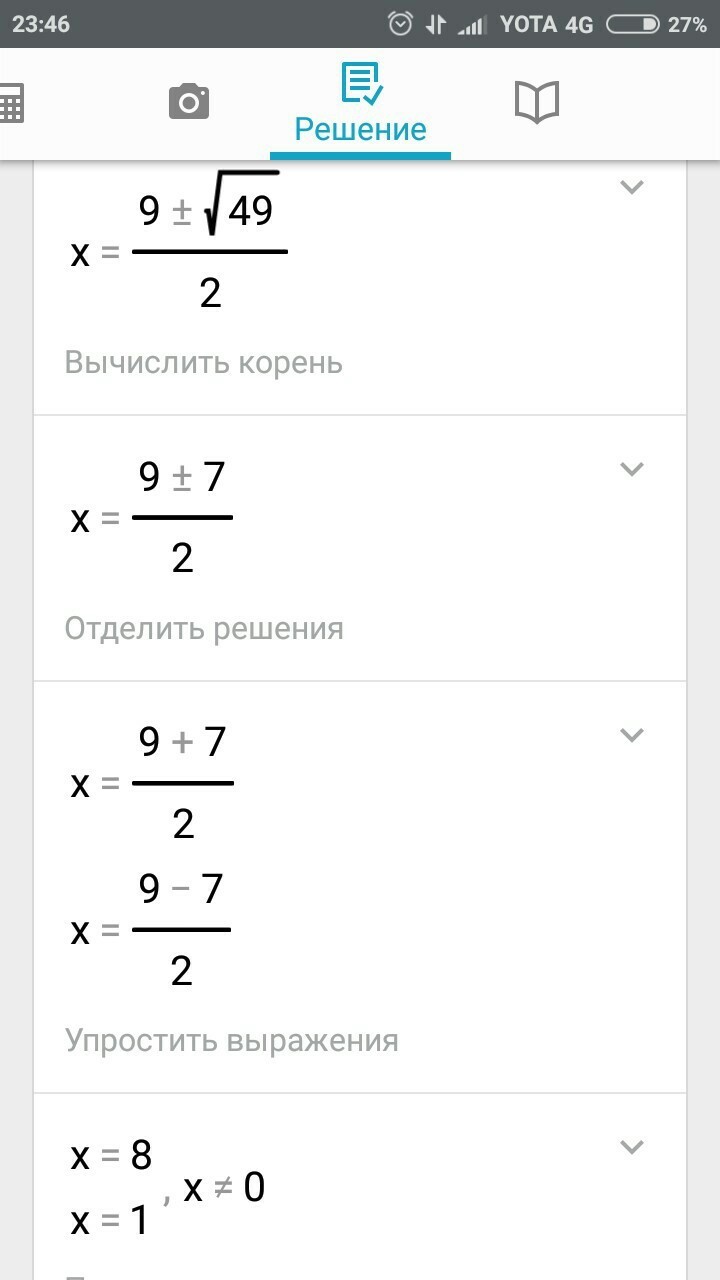Expand the final x = 8, x = 1 step
The width and height of the screenshot is (720, 1280).
pos(631,1147)
